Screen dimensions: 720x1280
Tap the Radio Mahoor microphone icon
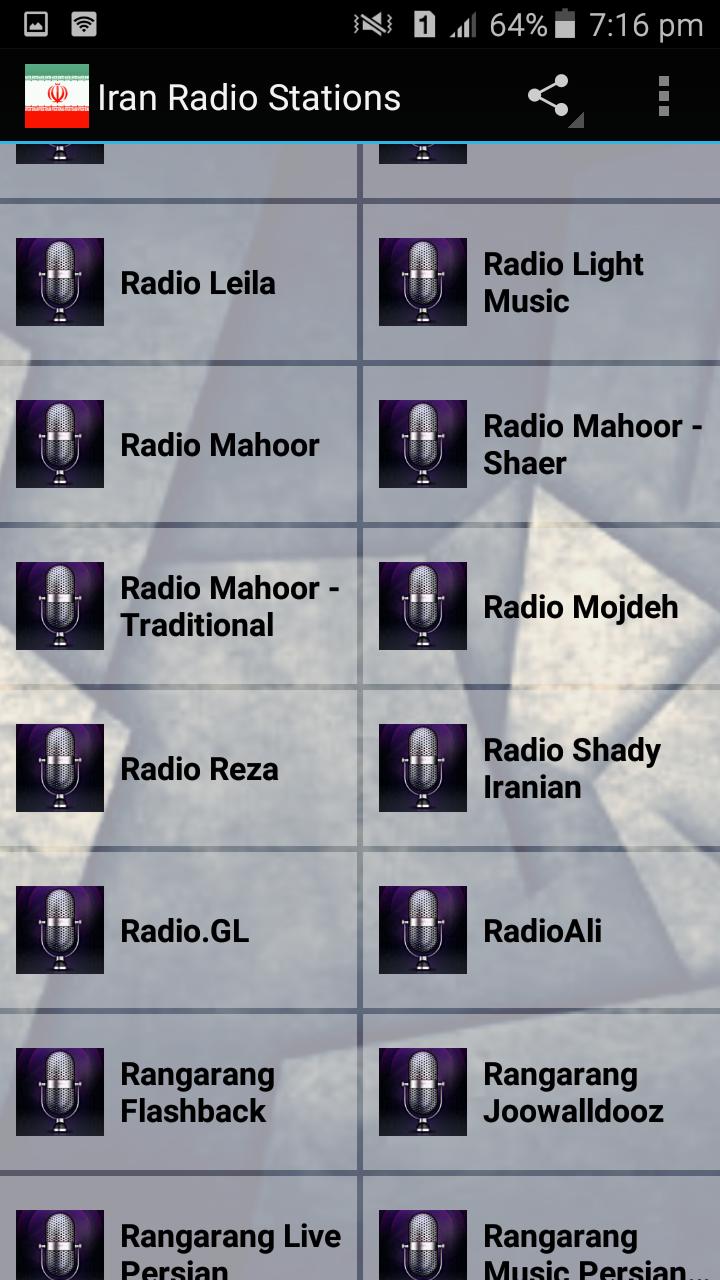(59, 443)
